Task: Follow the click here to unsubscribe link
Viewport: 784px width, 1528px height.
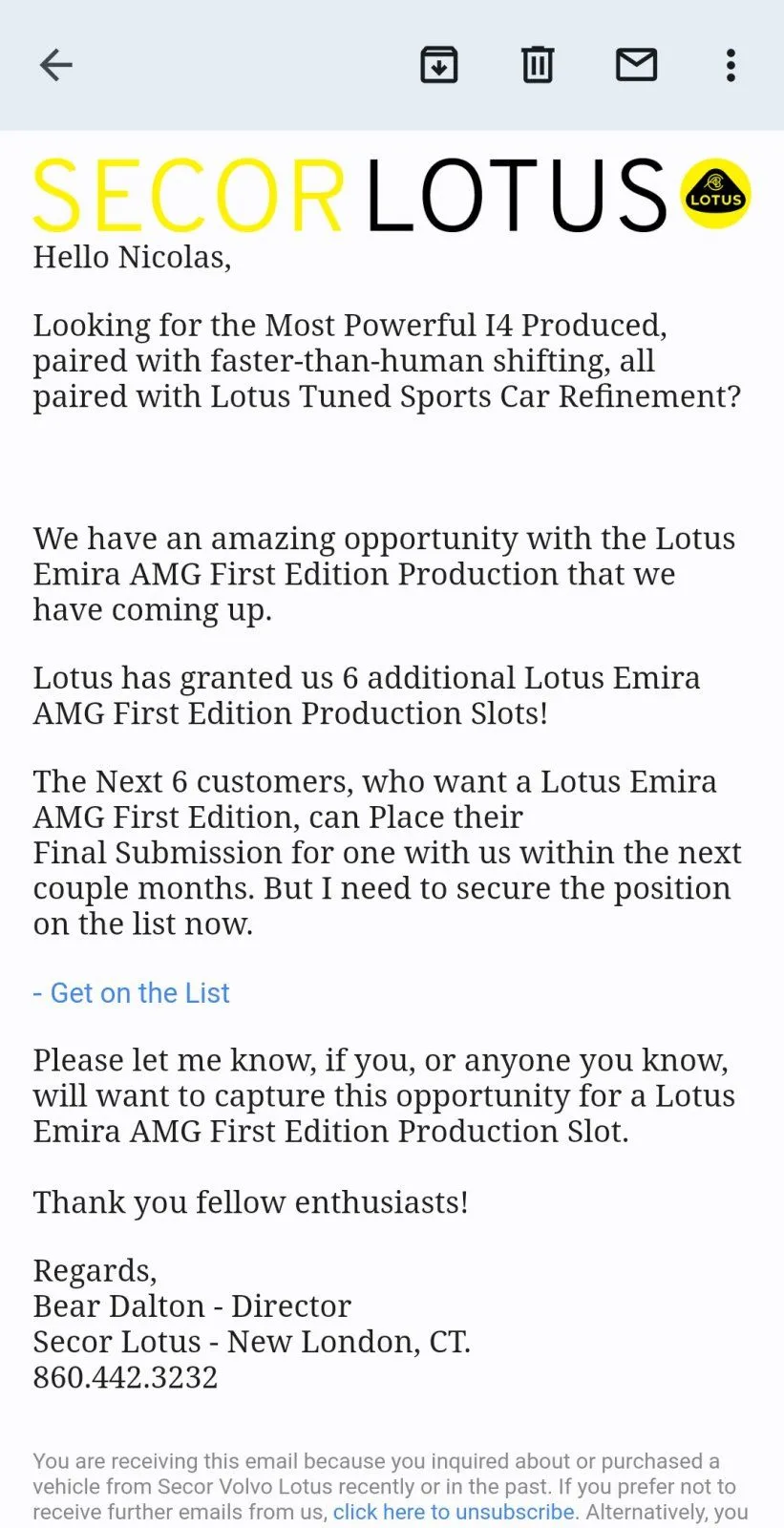Action: click(454, 1512)
